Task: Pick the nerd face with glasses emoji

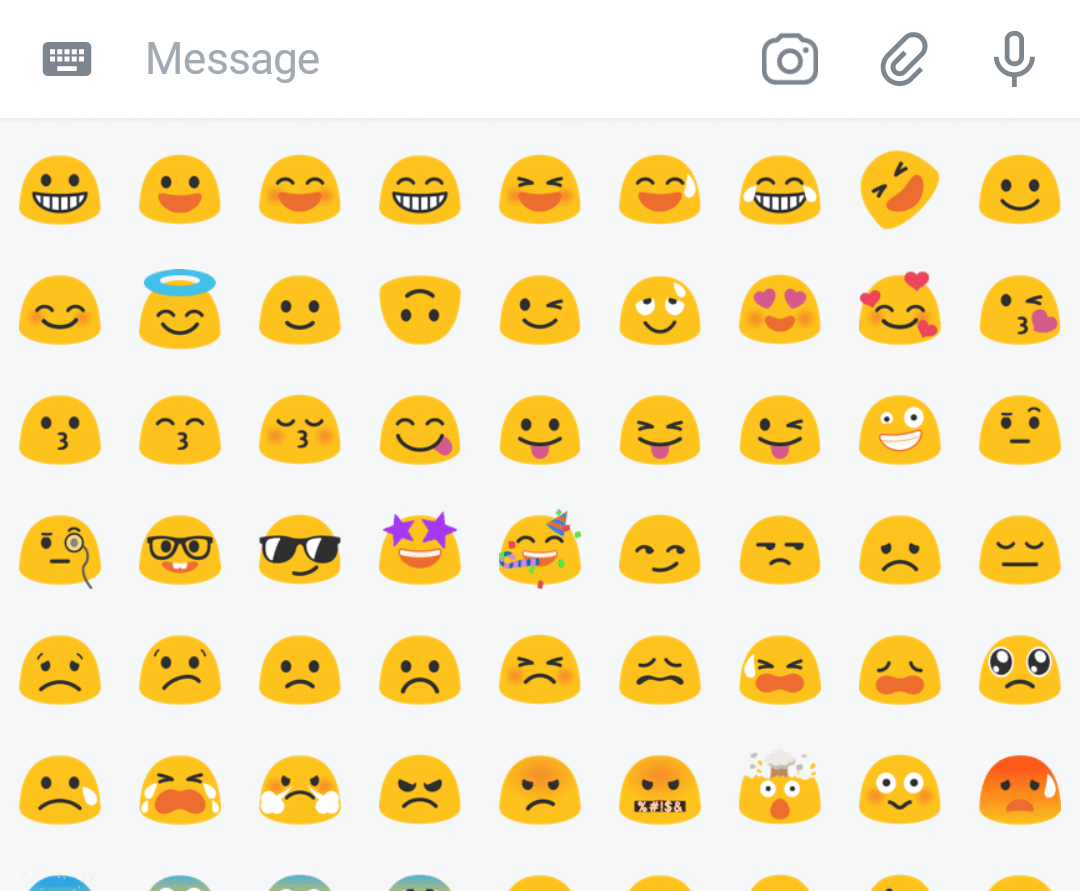Action: tap(179, 550)
